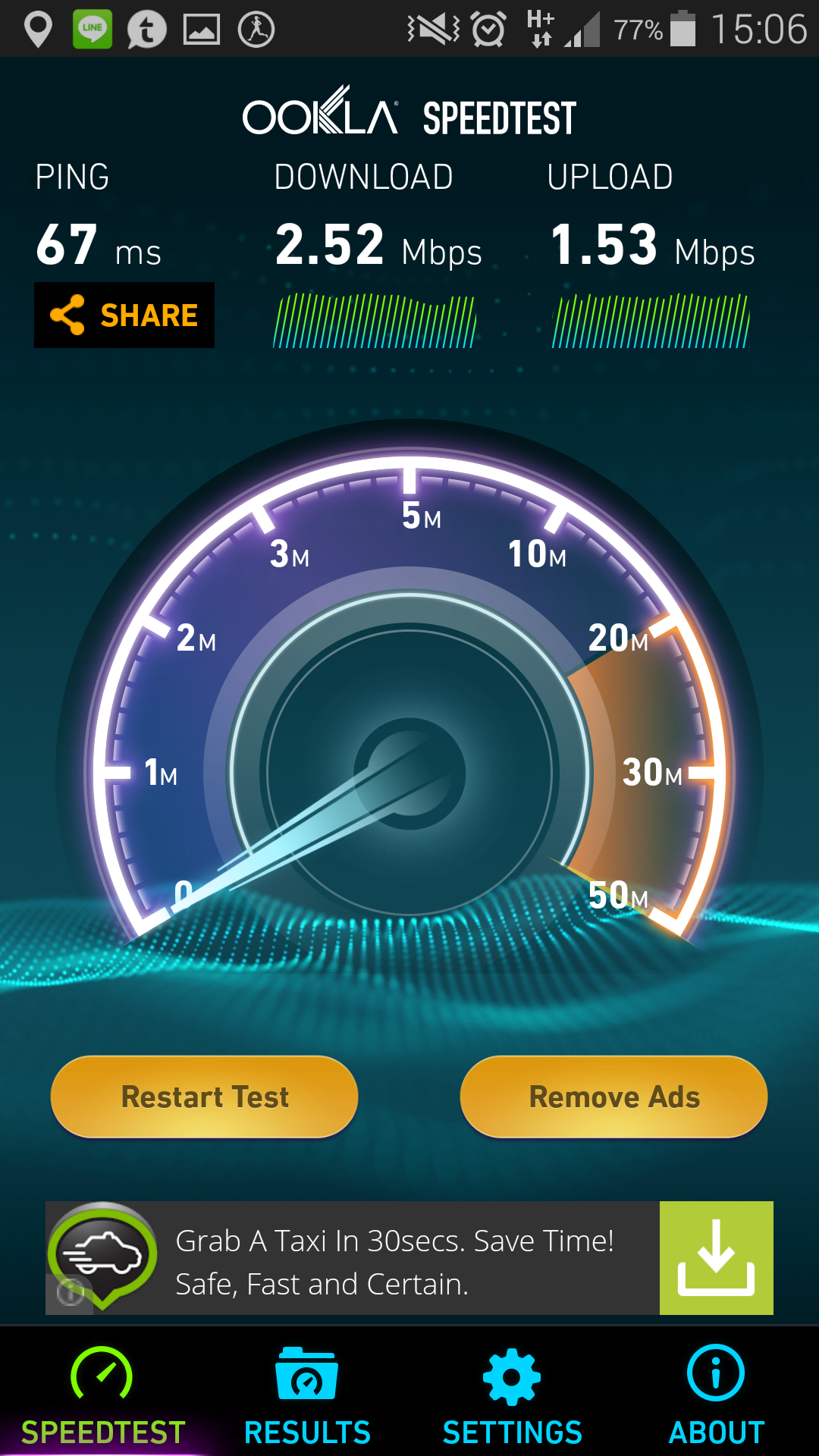Image resolution: width=819 pixels, height=1456 pixels.
Task: Switch to the Settings tab
Action: pos(512,1395)
